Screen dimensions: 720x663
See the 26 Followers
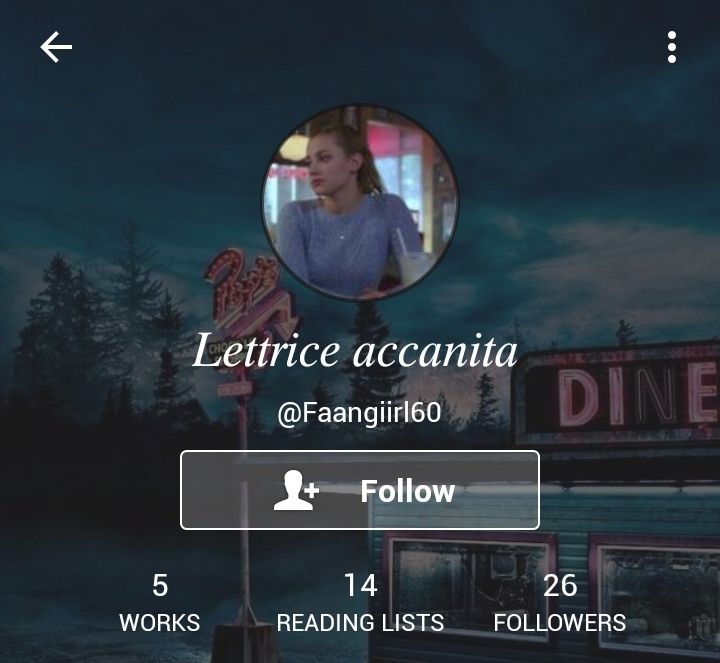click(x=560, y=603)
